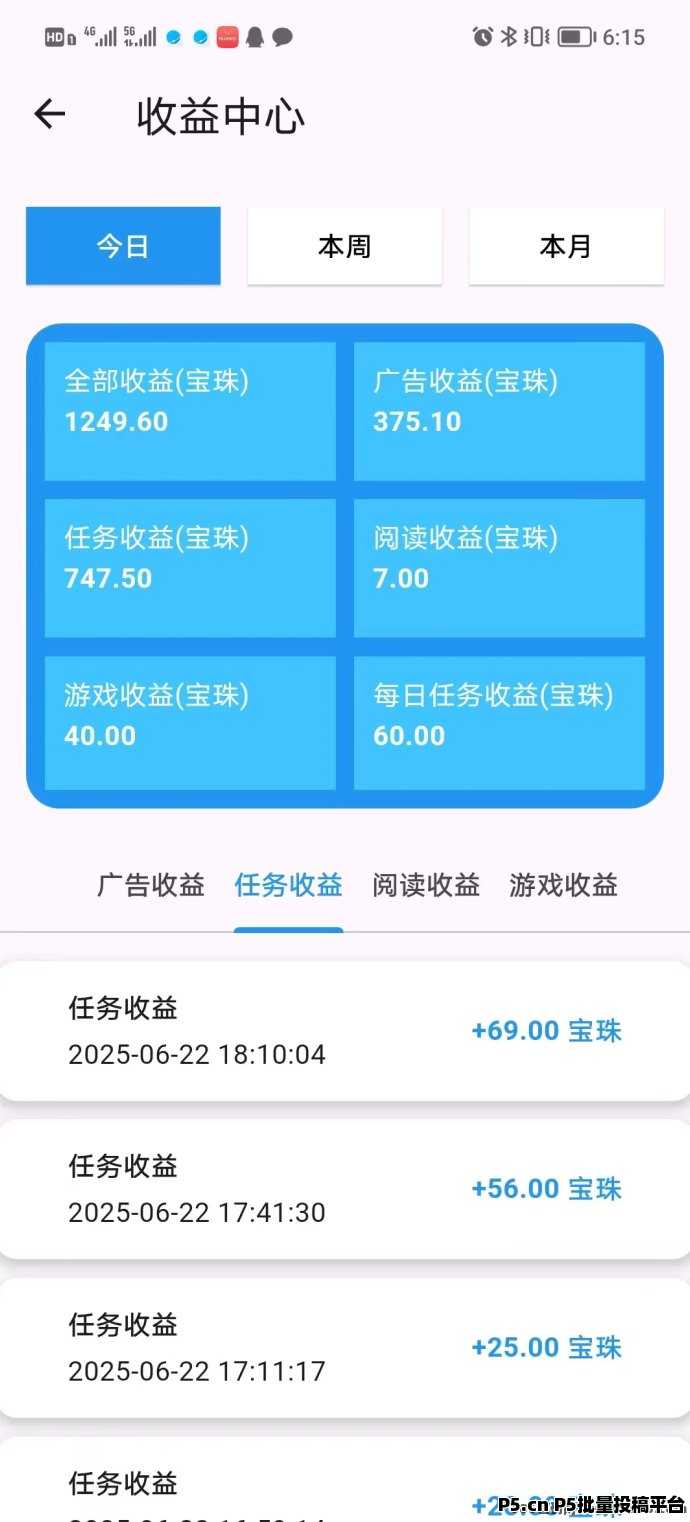Go back using the arrow icon
This screenshot has height=1522, width=690.
click(x=49, y=115)
